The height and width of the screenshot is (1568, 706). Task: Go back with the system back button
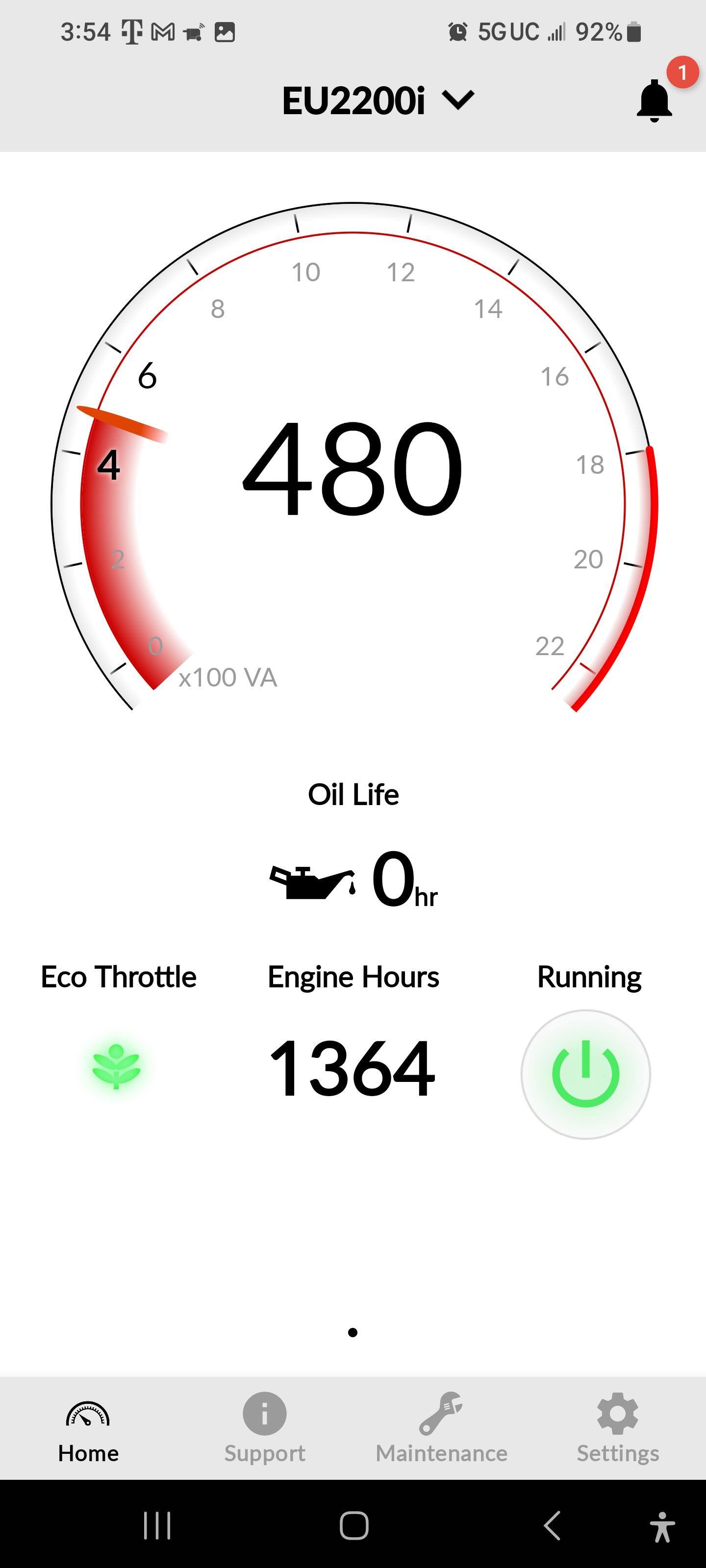[x=552, y=1525]
